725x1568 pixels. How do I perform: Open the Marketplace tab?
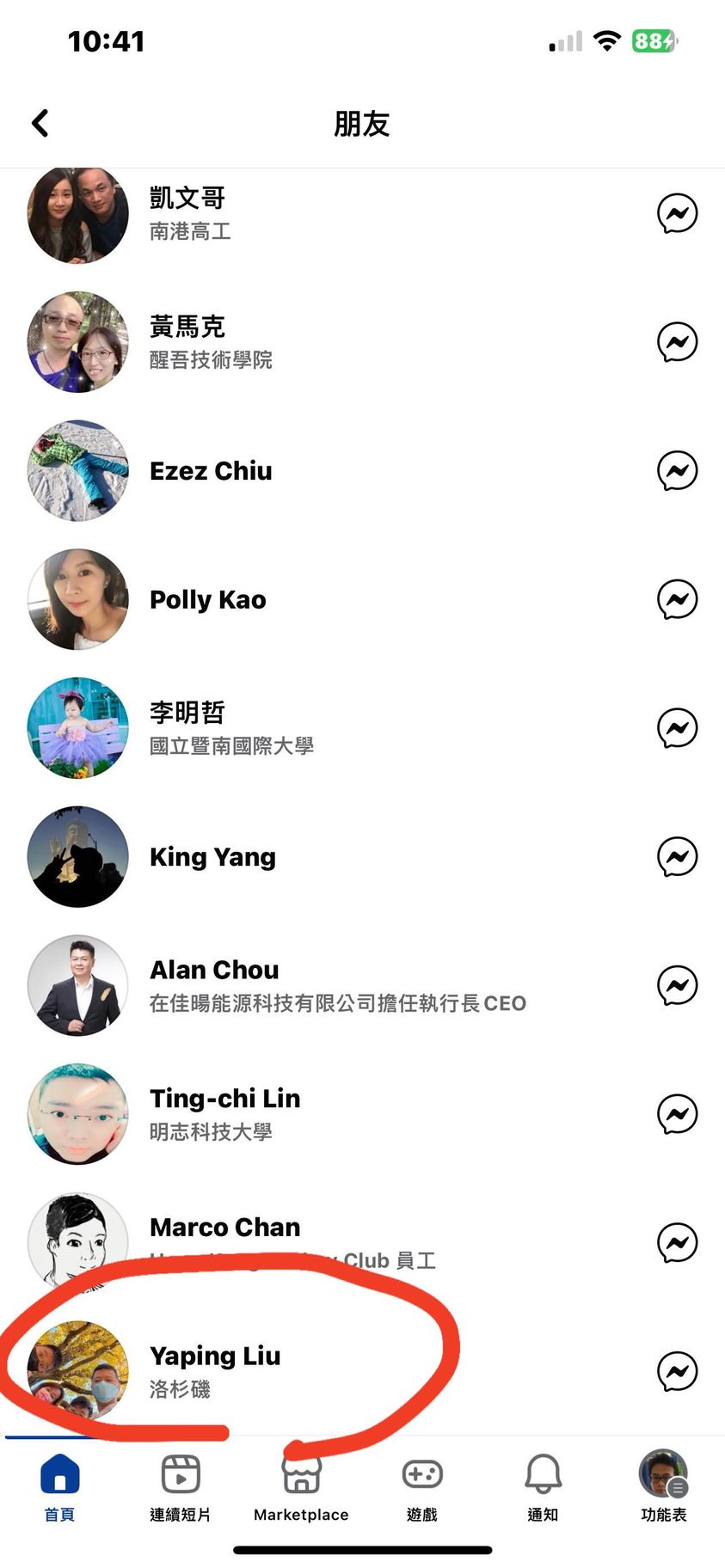pyautogui.click(x=301, y=1487)
